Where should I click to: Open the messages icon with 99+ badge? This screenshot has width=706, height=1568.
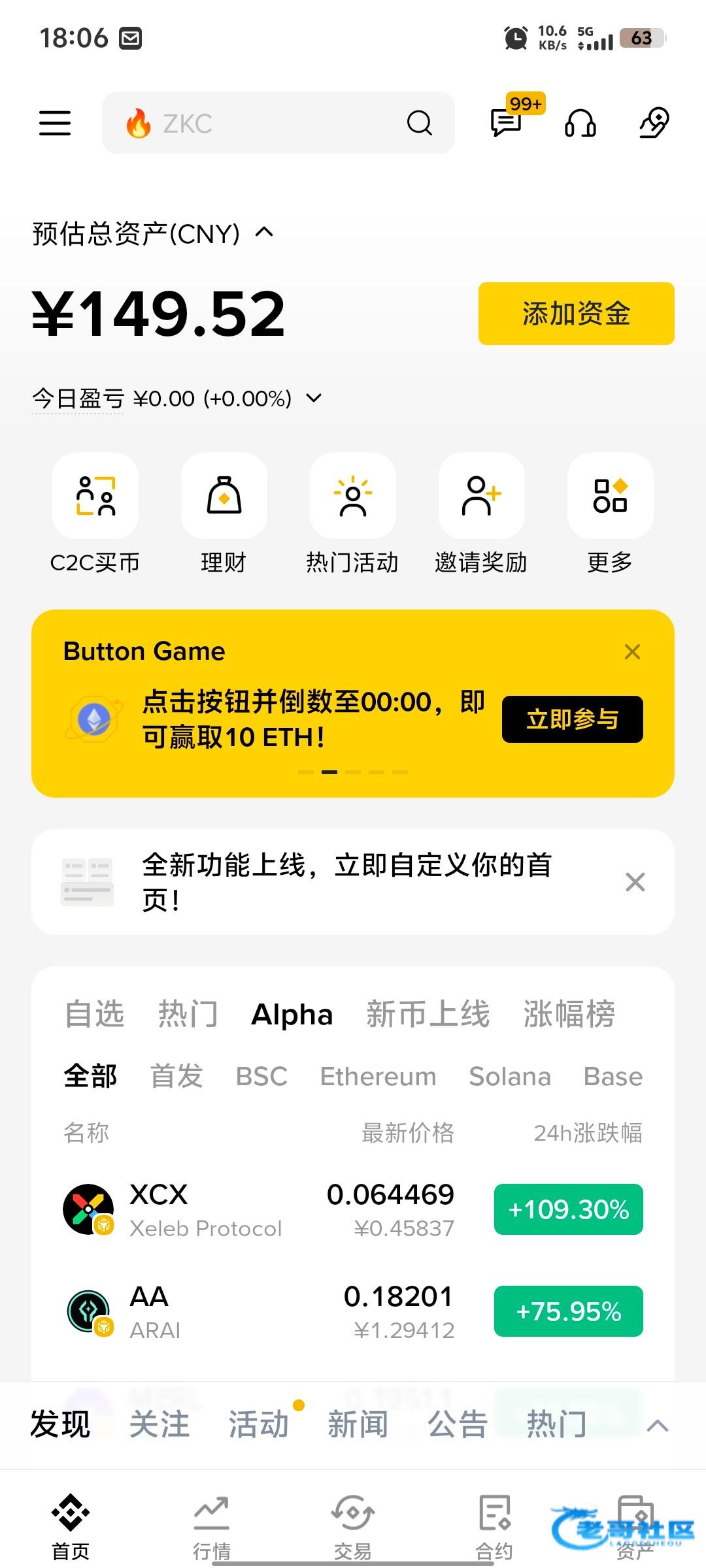507,122
